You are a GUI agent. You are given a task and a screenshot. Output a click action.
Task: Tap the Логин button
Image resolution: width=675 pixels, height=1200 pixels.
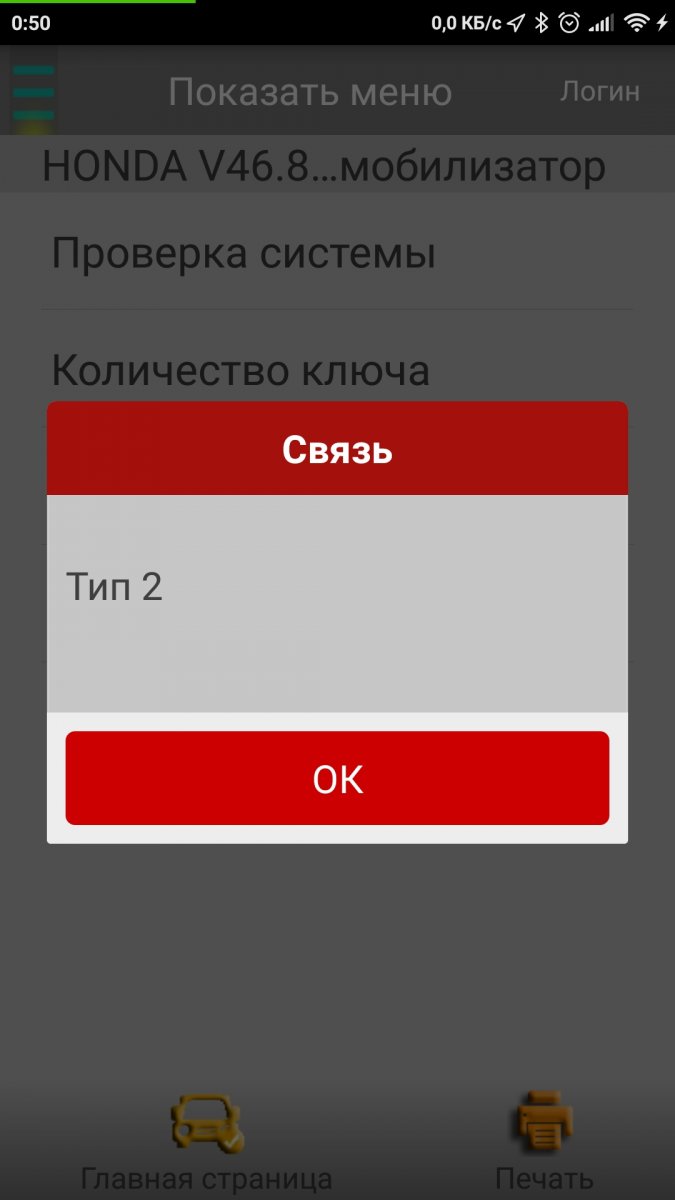point(599,91)
